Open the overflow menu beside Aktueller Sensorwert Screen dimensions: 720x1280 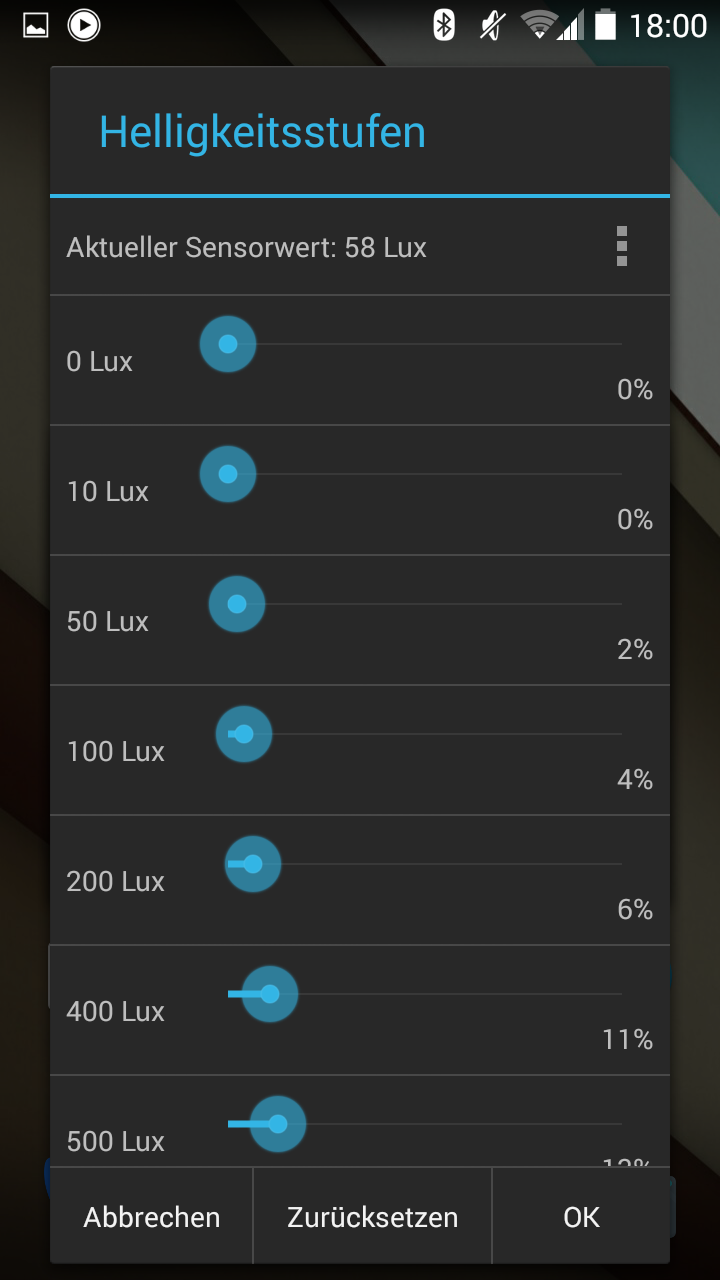622,246
